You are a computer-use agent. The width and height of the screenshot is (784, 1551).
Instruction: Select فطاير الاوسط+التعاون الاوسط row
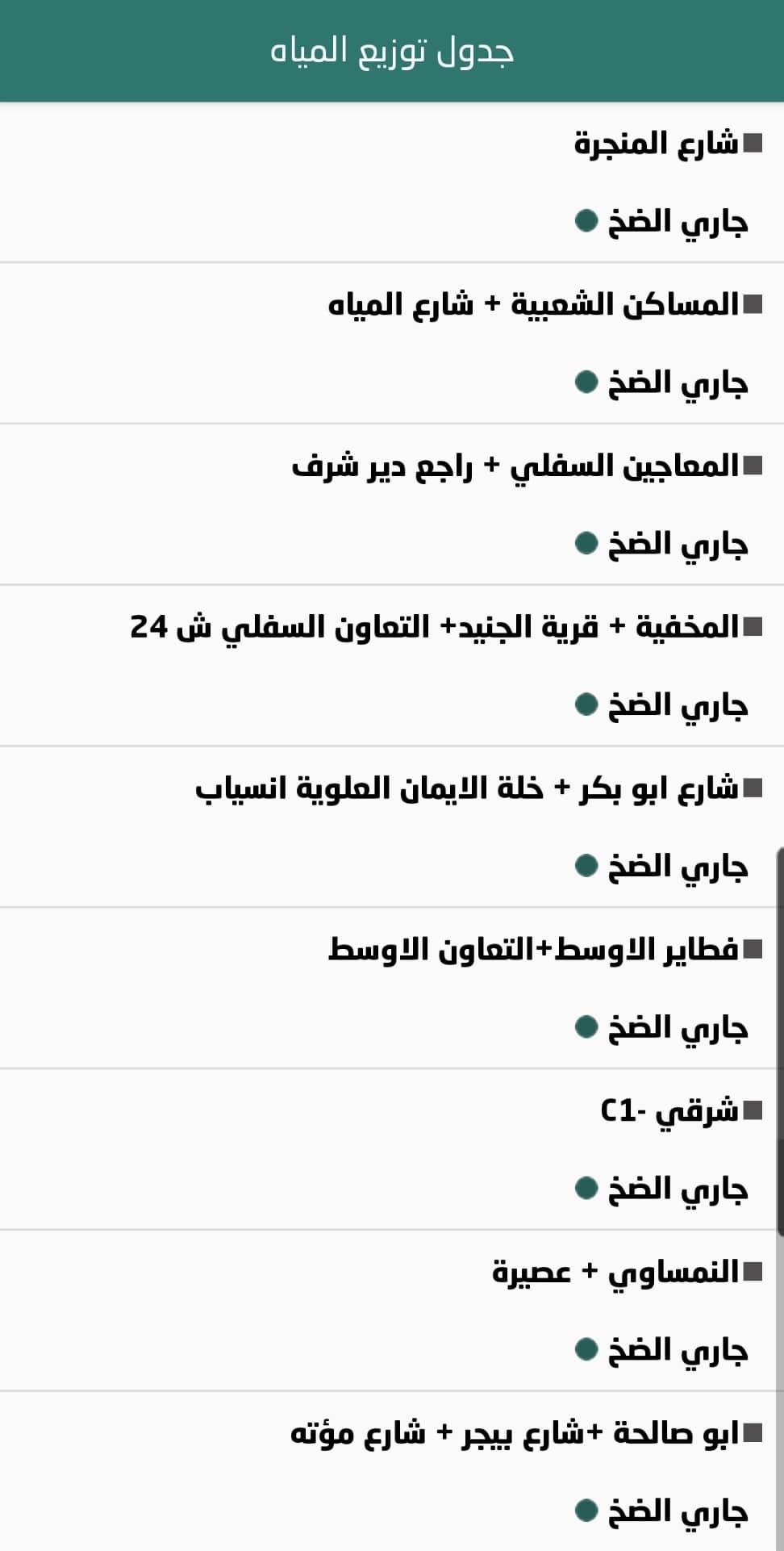533,950
